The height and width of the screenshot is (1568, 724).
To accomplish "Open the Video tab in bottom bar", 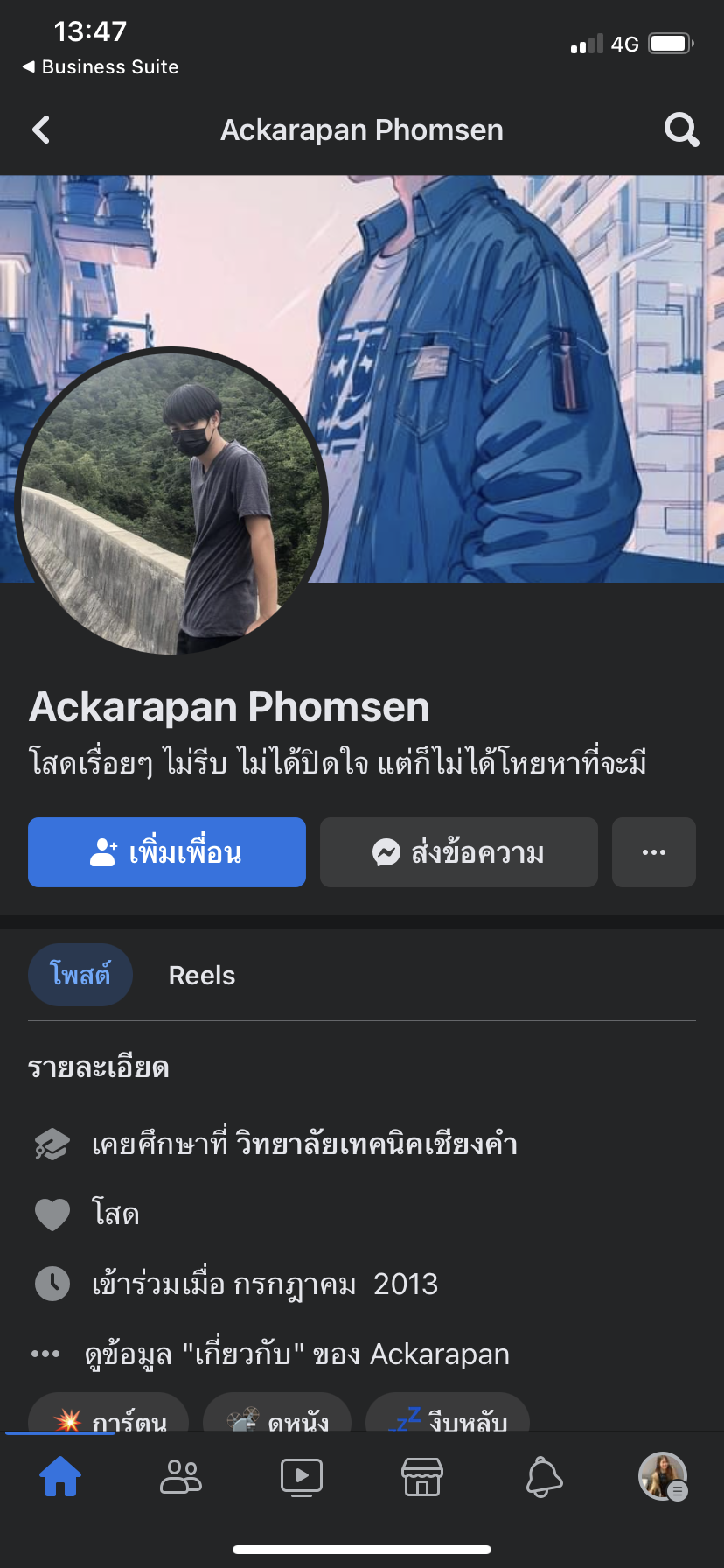I will point(302,1477).
